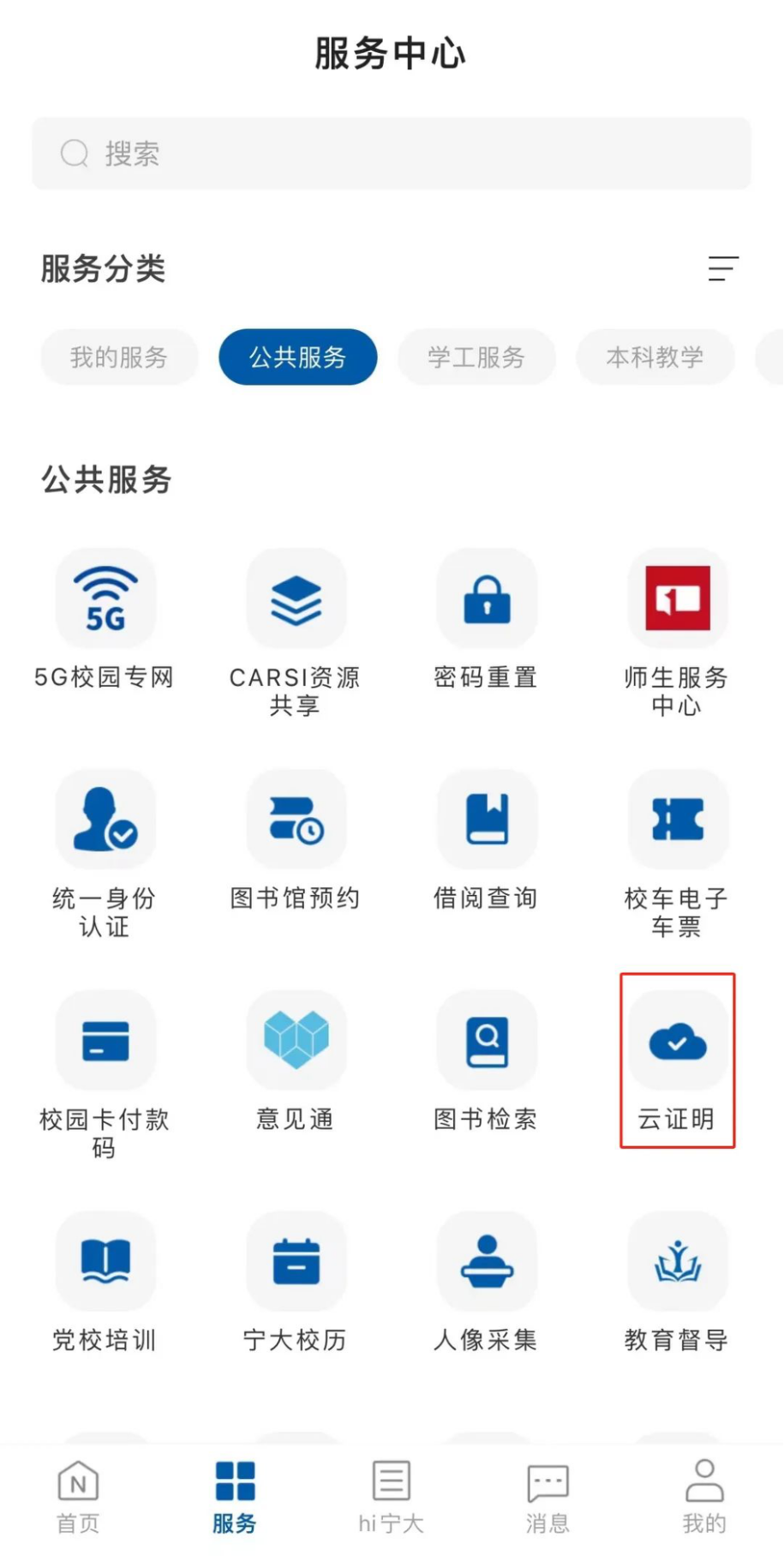Open the 服务分类 category list icon

click(723, 268)
